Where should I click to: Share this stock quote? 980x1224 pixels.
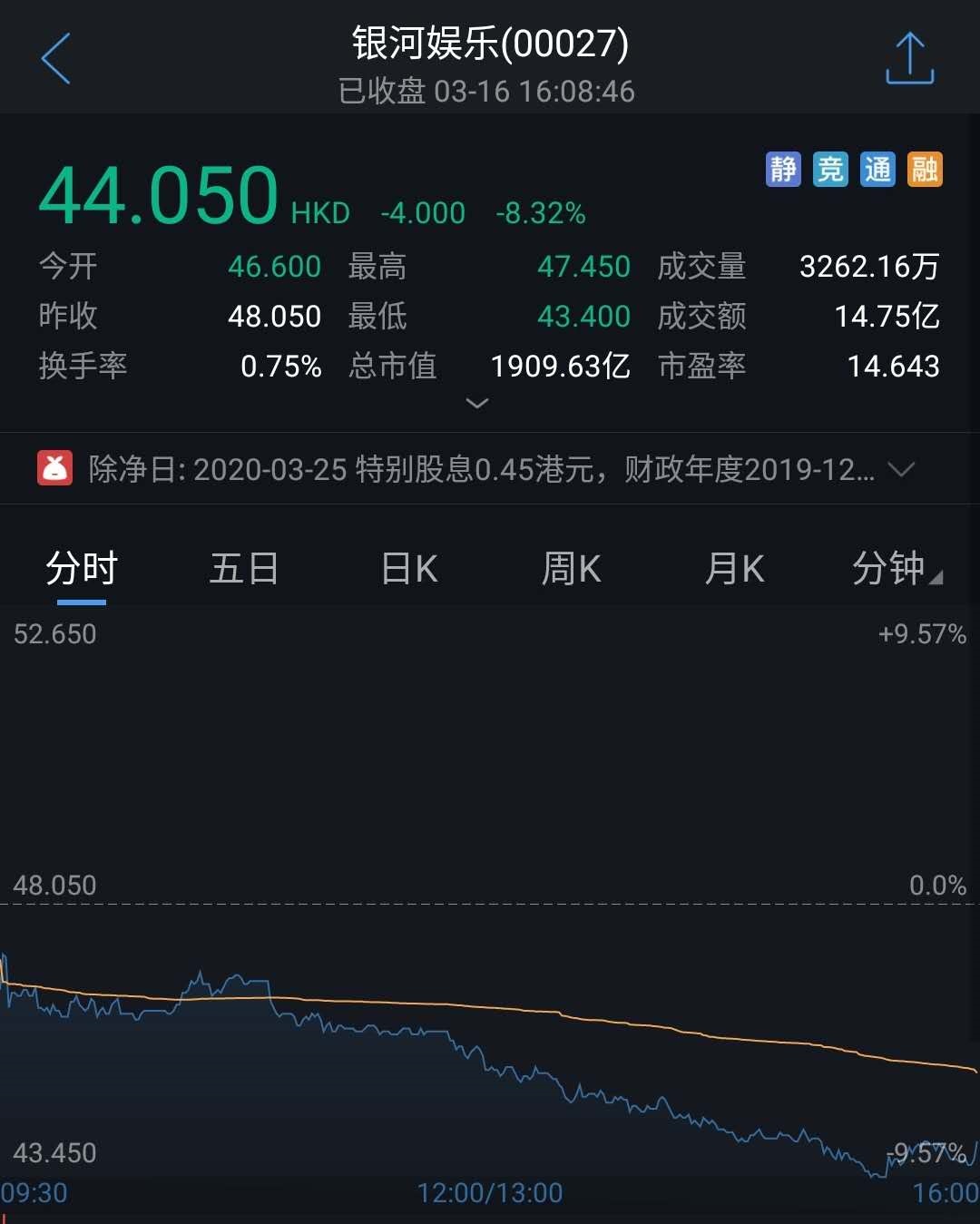point(909,59)
